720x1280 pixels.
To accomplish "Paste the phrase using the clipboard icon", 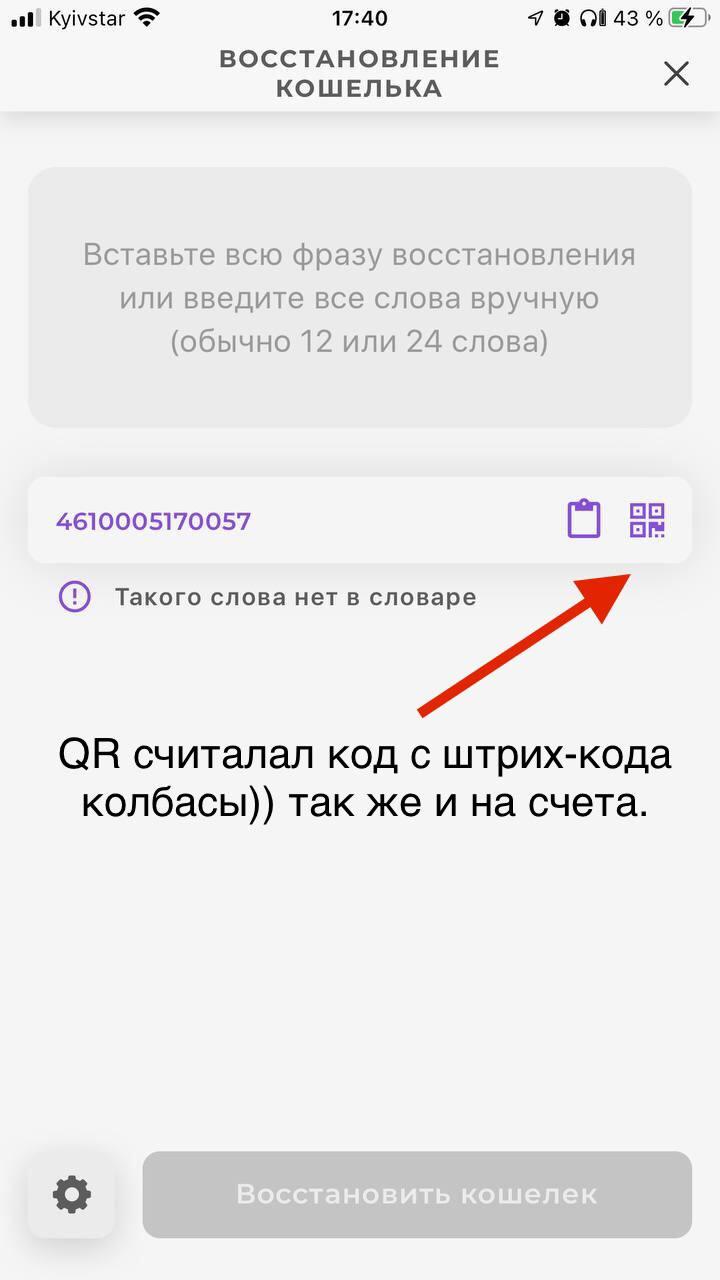I will [x=585, y=520].
